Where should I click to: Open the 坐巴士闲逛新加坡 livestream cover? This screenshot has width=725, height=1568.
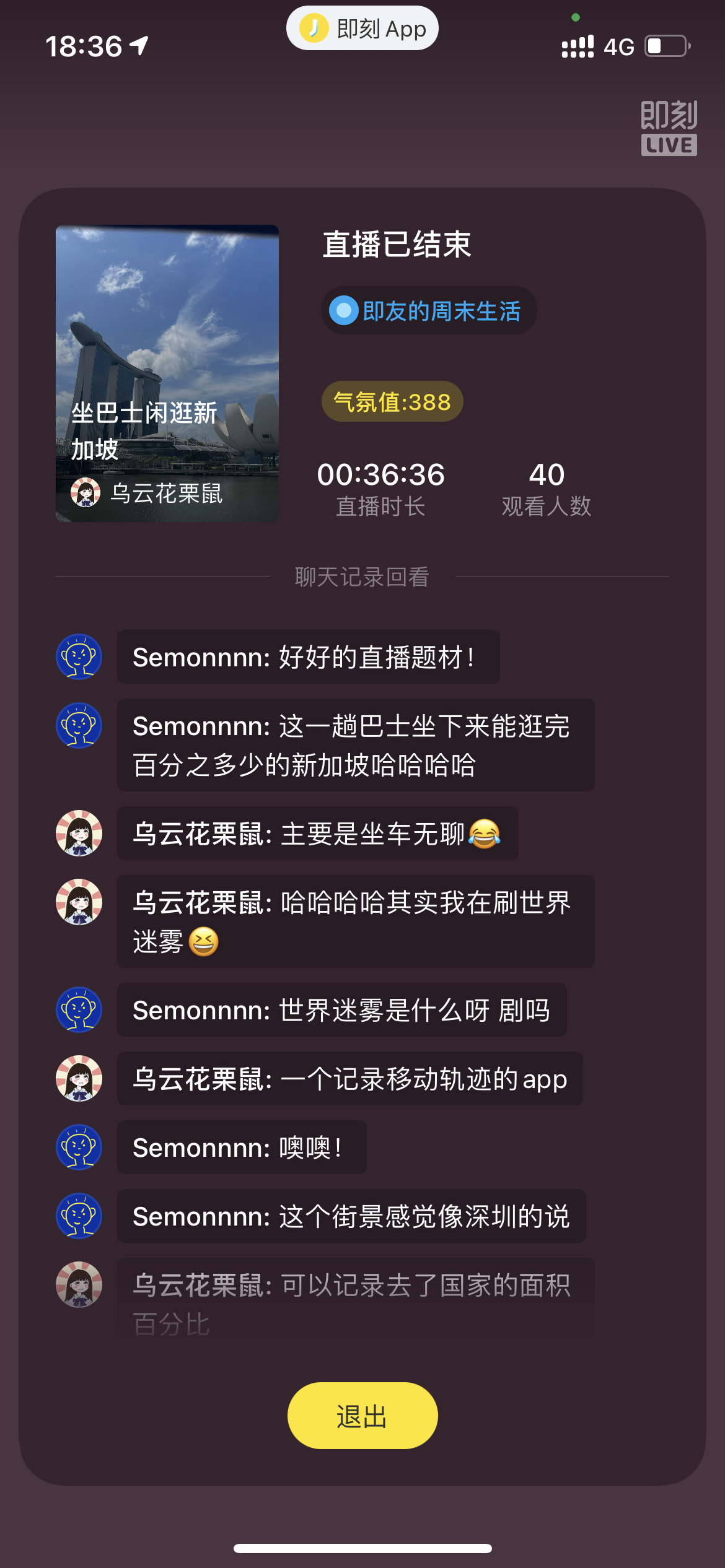[167, 373]
